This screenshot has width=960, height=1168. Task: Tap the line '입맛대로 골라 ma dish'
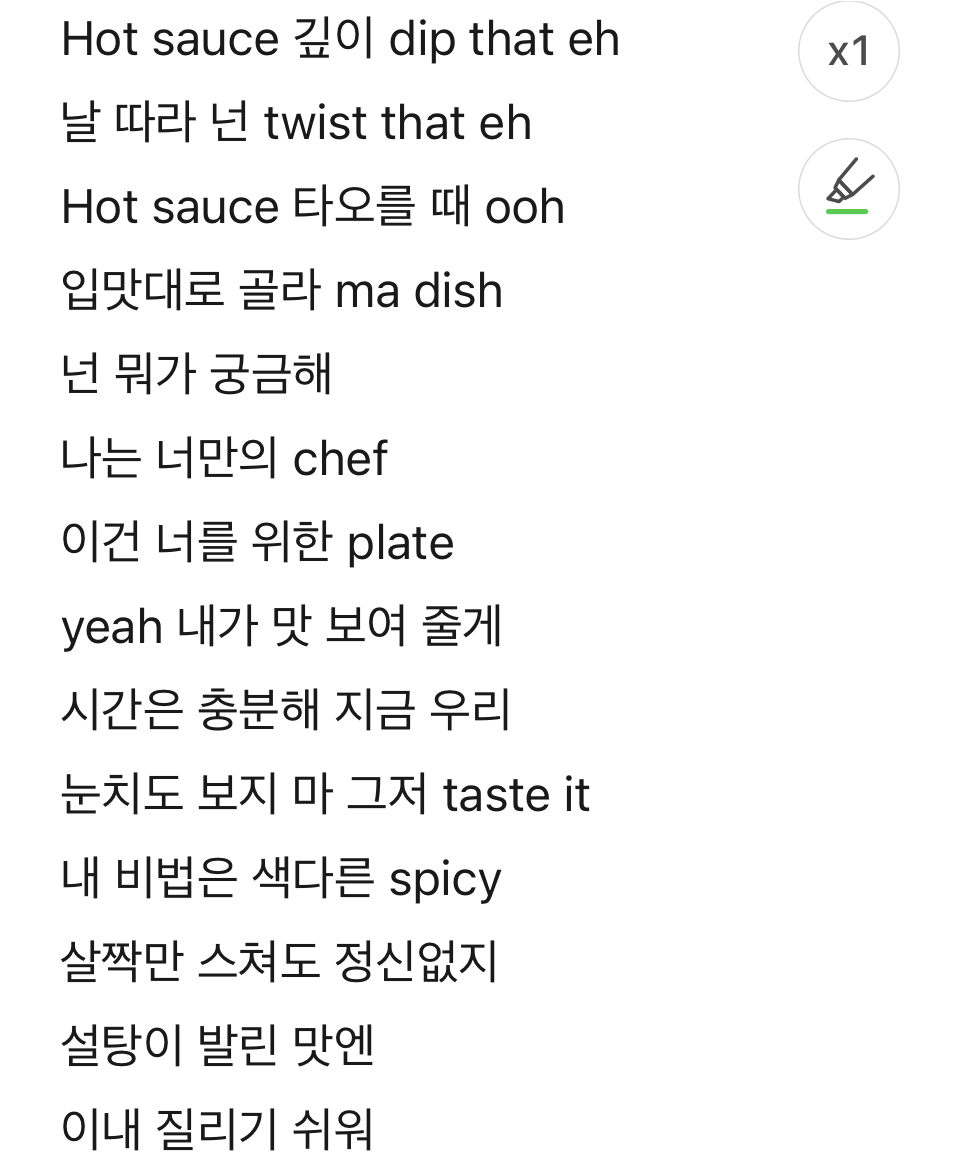(x=282, y=291)
